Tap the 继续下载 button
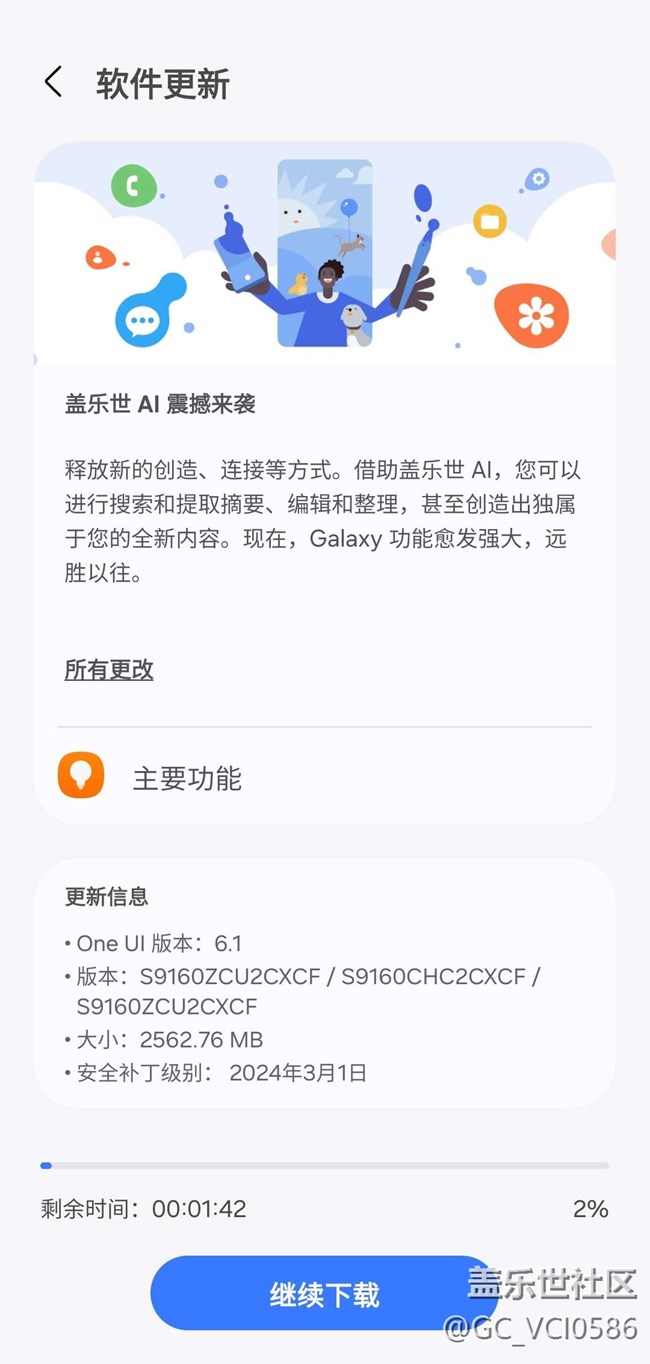This screenshot has width=650, height=1364. point(324,1294)
